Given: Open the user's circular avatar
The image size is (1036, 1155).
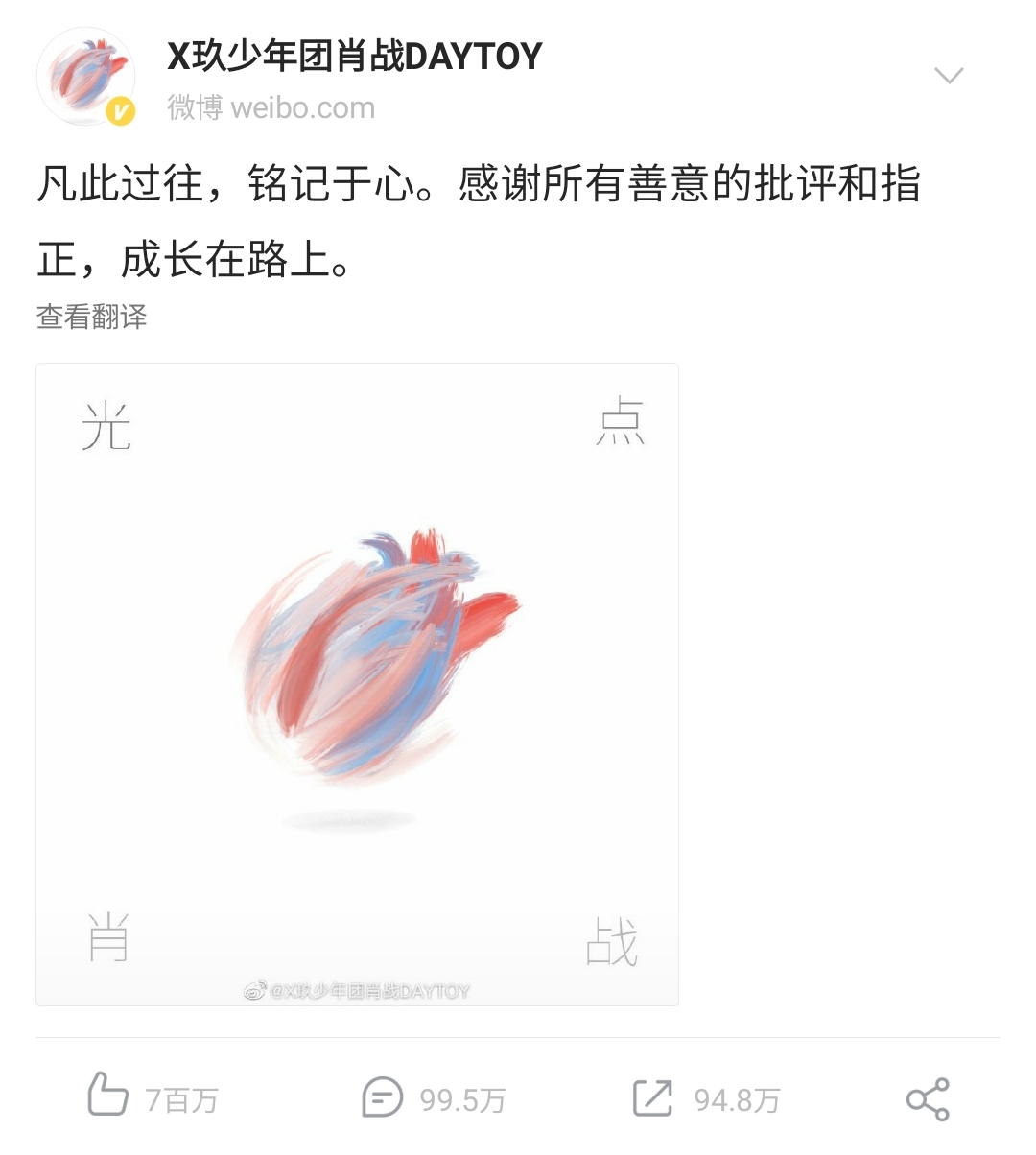Looking at the screenshot, I should coord(85,77).
